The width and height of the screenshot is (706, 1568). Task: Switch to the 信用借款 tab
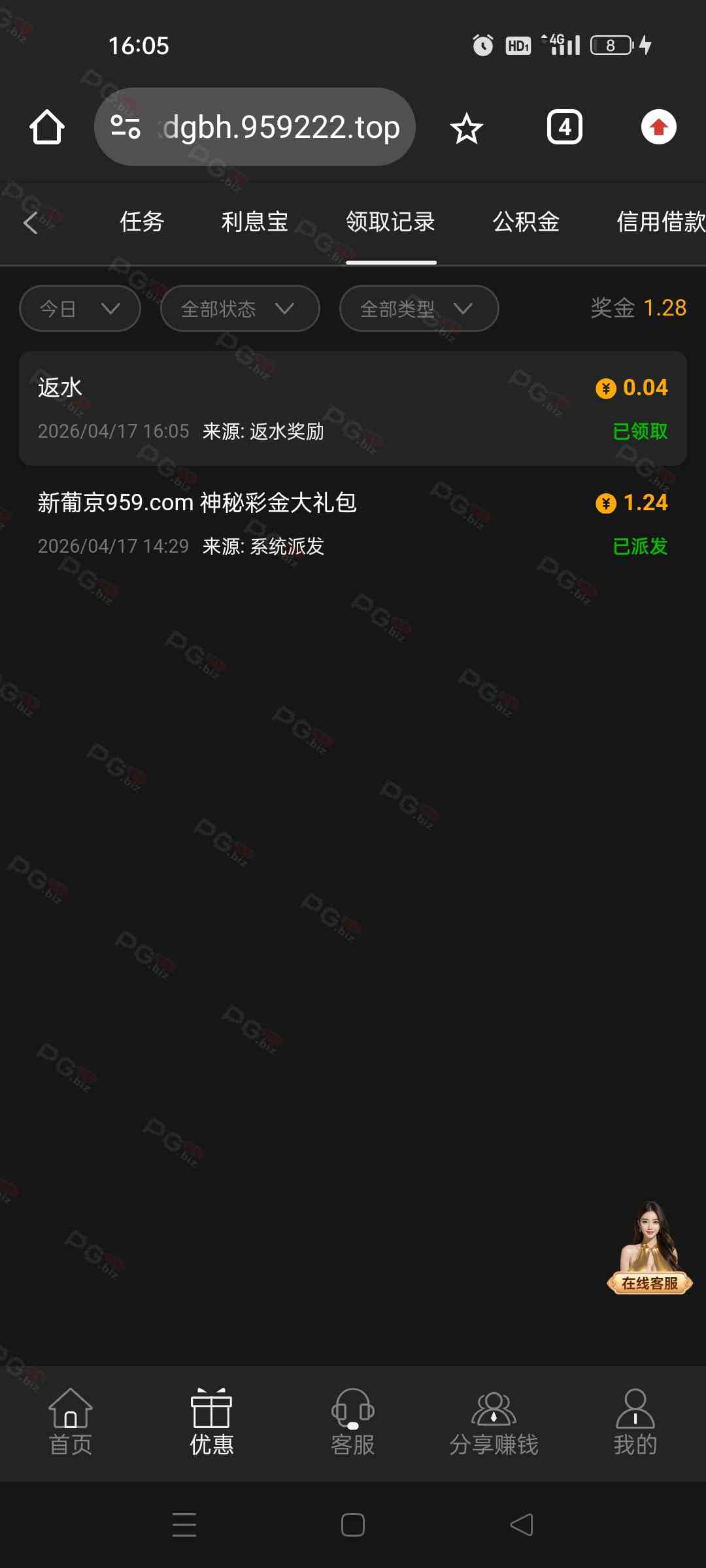(x=660, y=222)
